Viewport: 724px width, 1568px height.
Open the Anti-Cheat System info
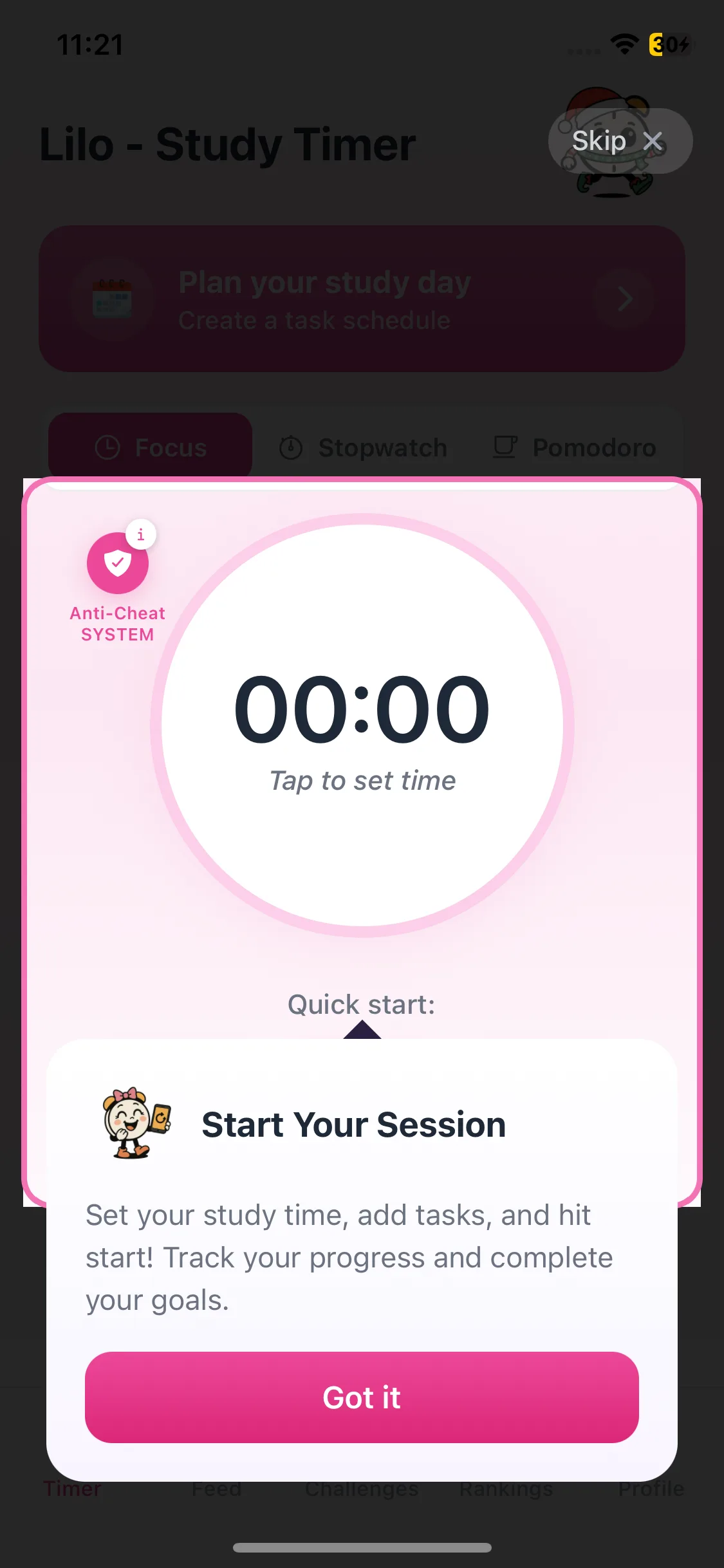point(140,535)
